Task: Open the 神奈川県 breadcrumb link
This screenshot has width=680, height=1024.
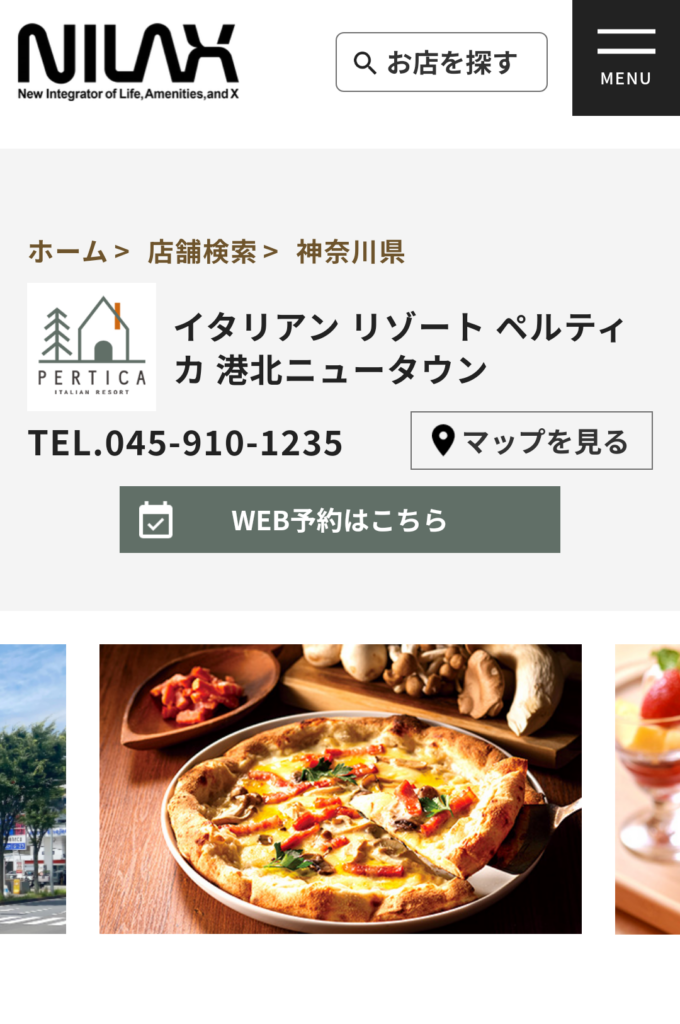Action: pyautogui.click(x=350, y=251)
